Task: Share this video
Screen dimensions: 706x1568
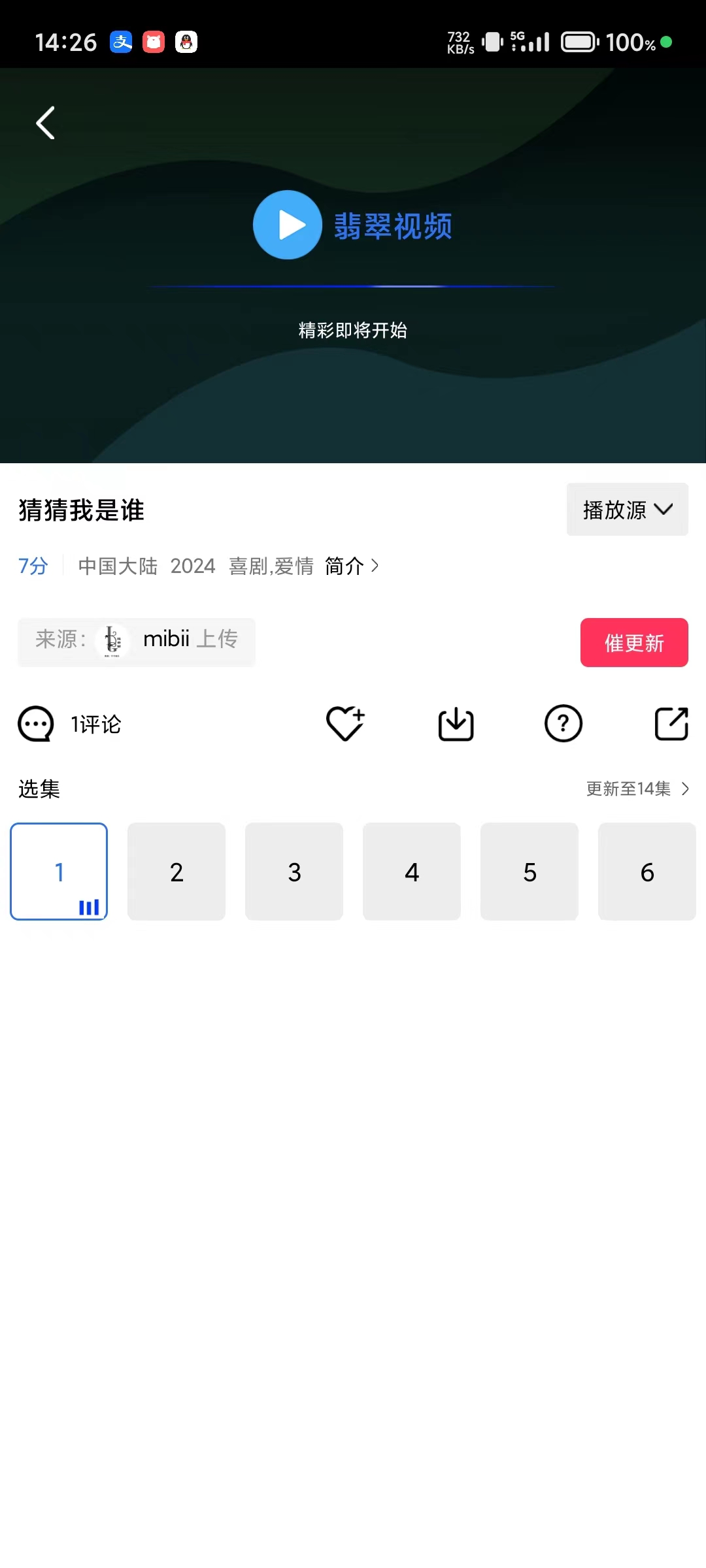Action: point(671,724)
